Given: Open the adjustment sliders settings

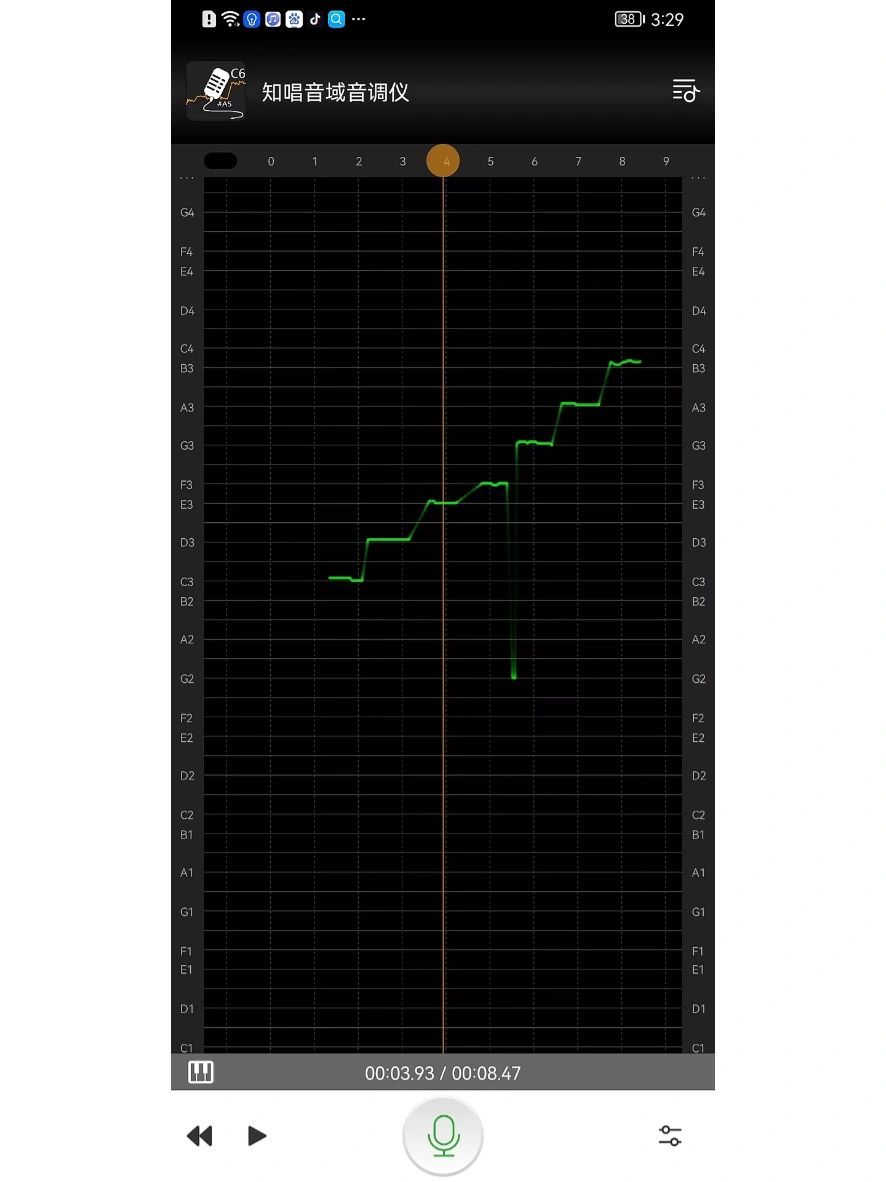Looking at the screenshot, I should pos(670,1135).
